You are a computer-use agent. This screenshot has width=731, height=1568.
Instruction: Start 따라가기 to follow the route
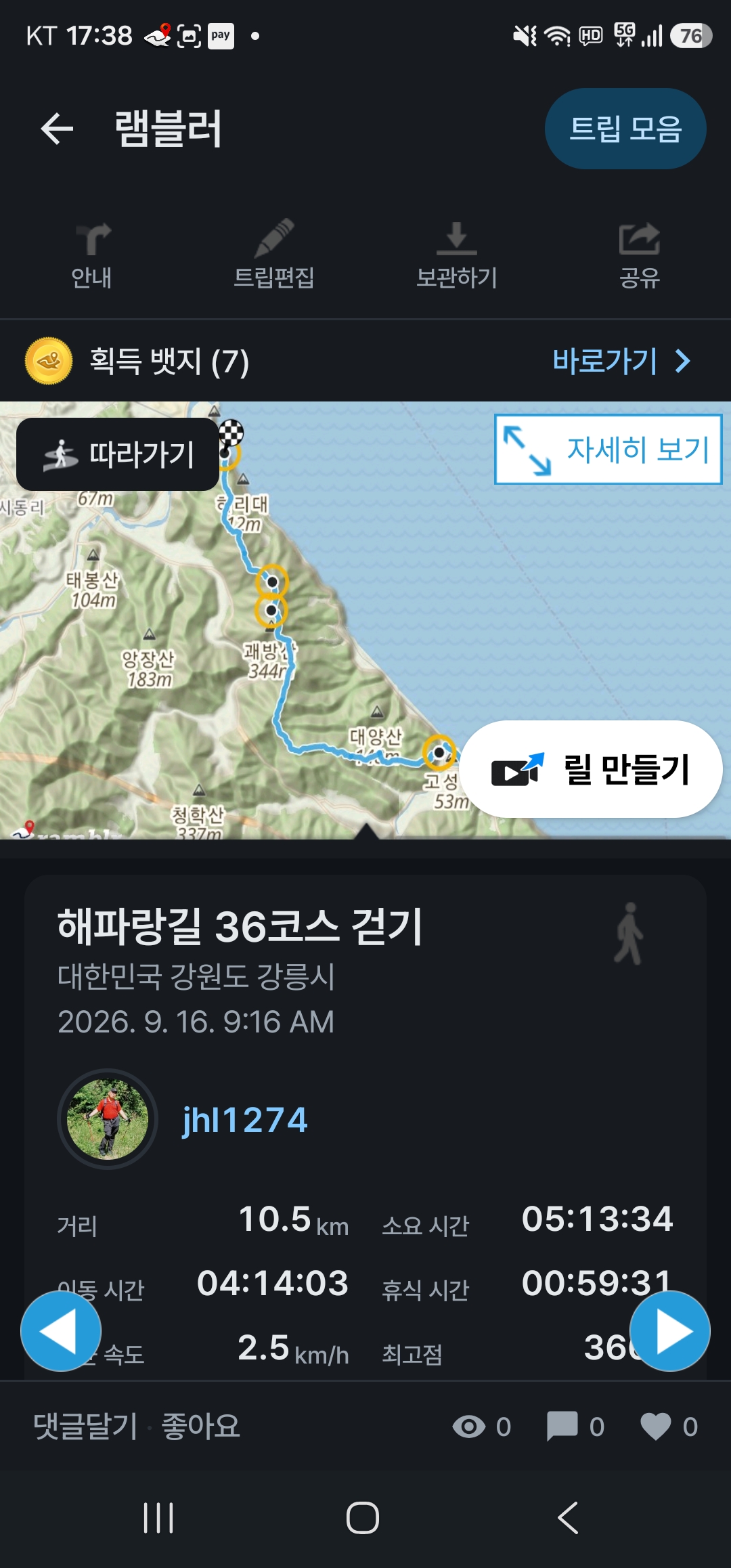pyautogui.click(x=118, y=454)
